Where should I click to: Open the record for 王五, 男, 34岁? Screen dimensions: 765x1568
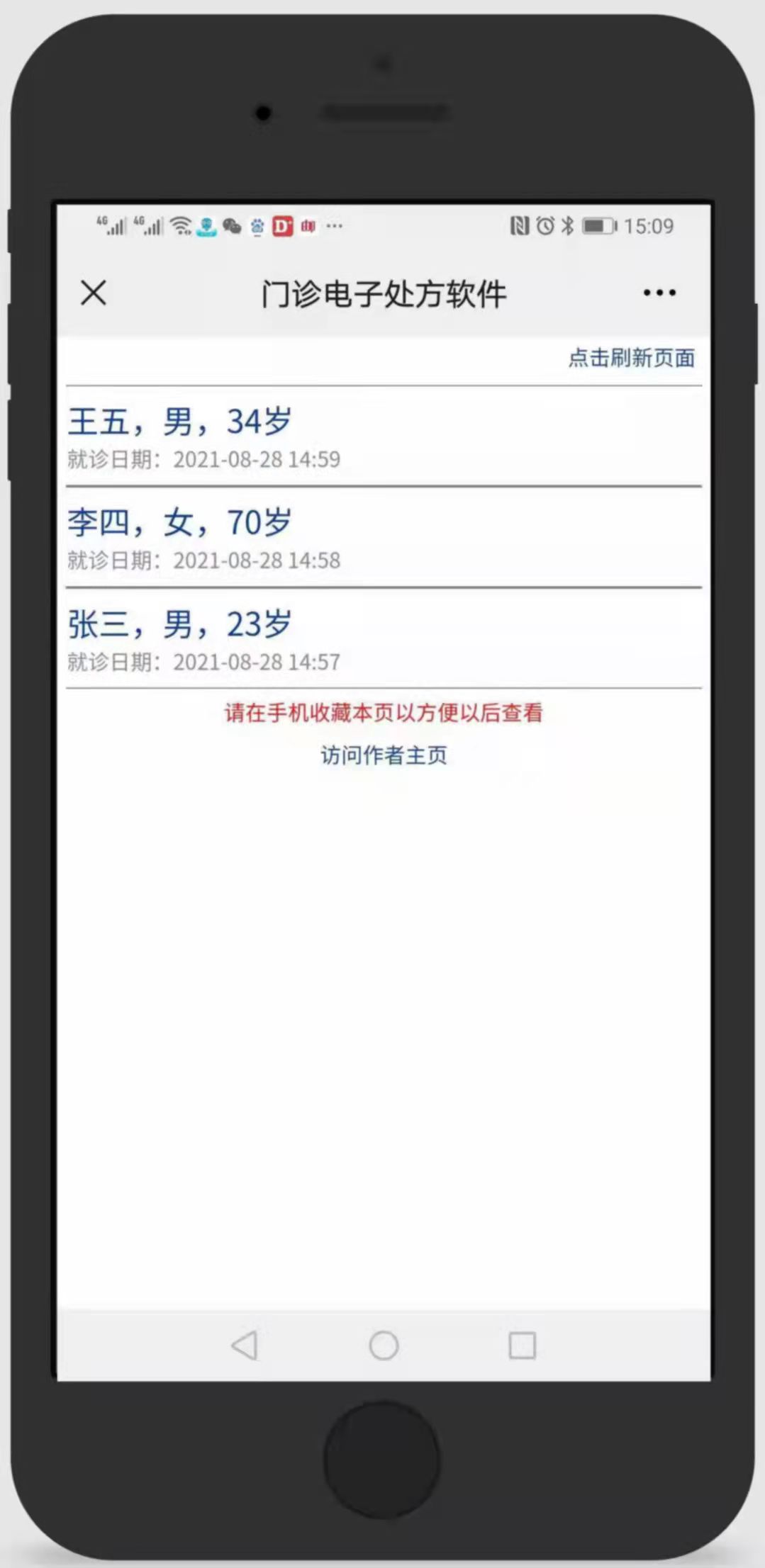click(x=180, y=422)
